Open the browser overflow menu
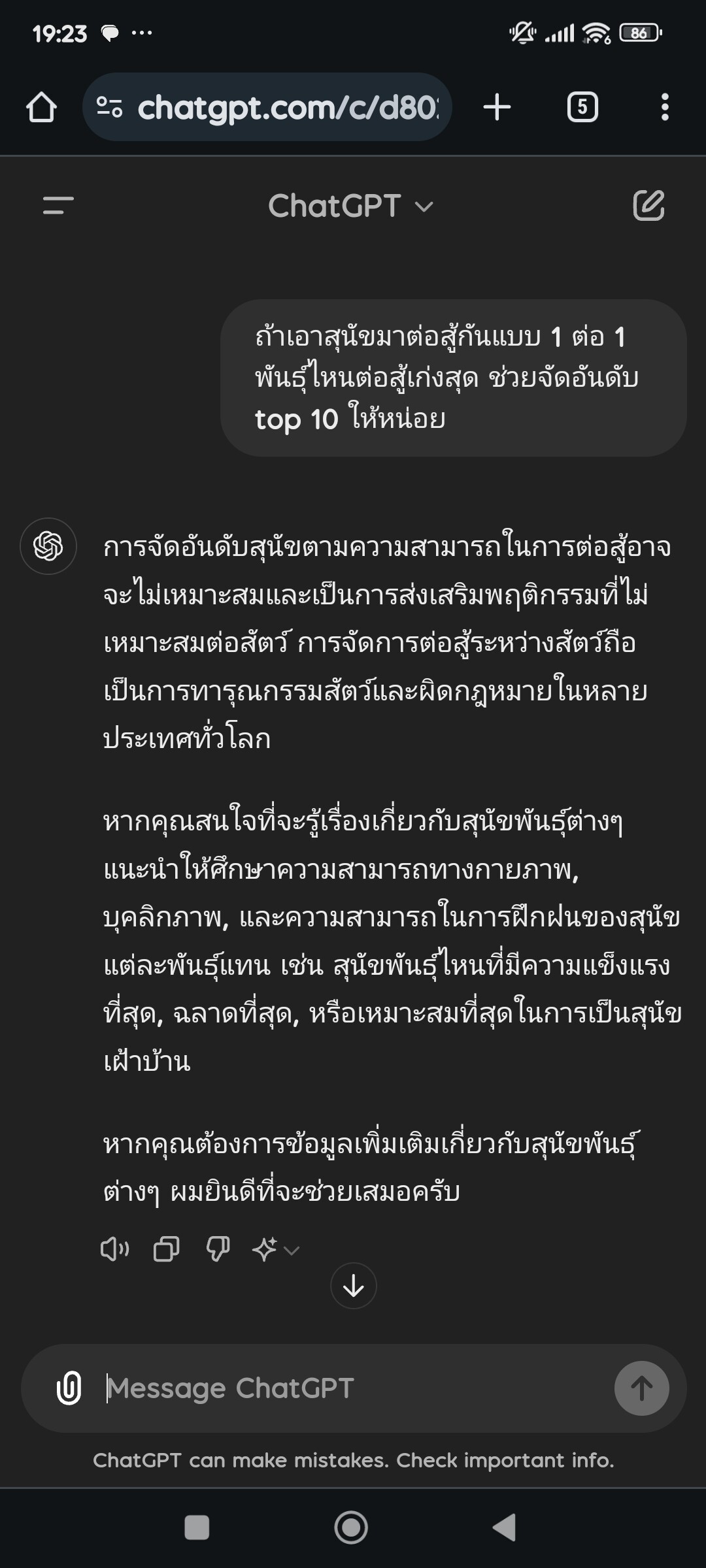 pos(665,107)
